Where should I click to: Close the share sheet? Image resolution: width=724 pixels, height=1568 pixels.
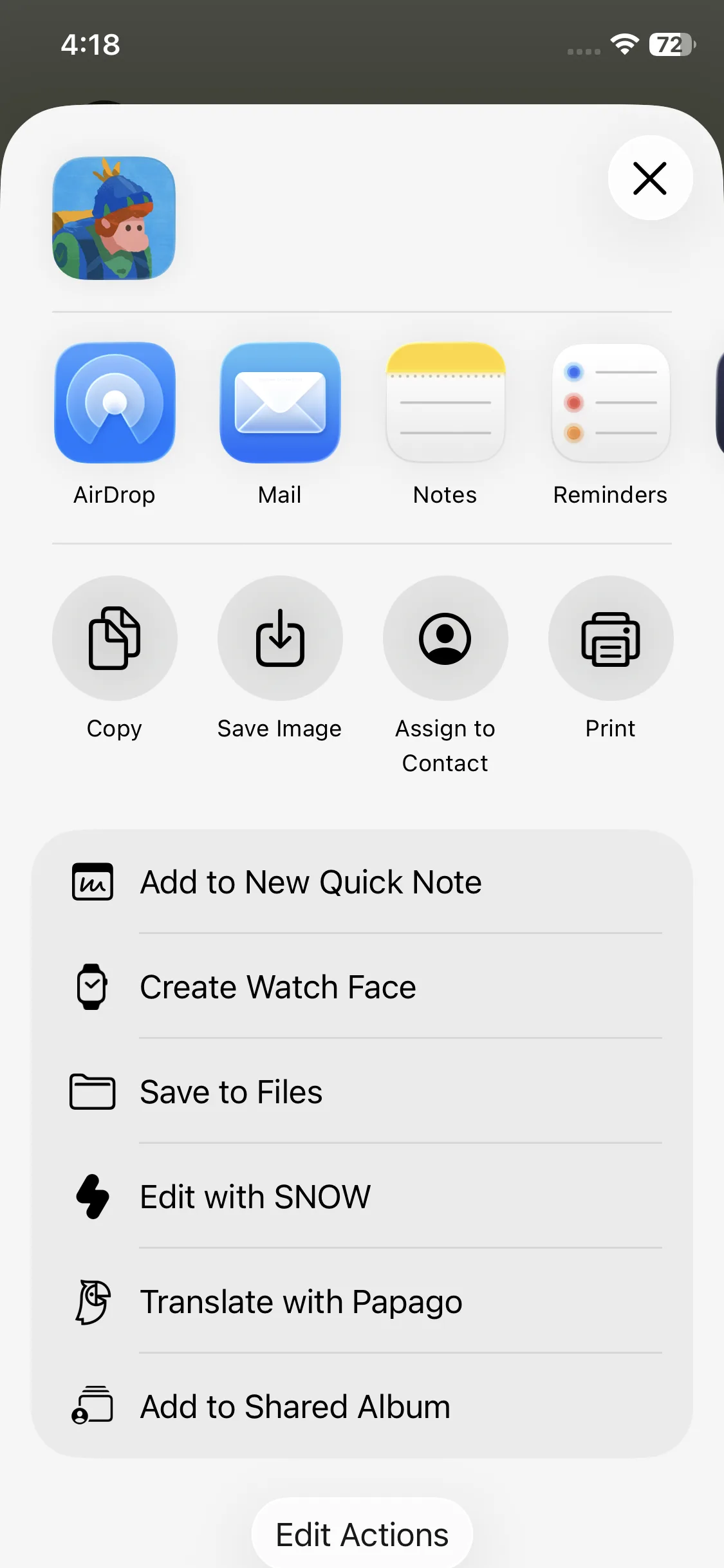click(650, 178)
